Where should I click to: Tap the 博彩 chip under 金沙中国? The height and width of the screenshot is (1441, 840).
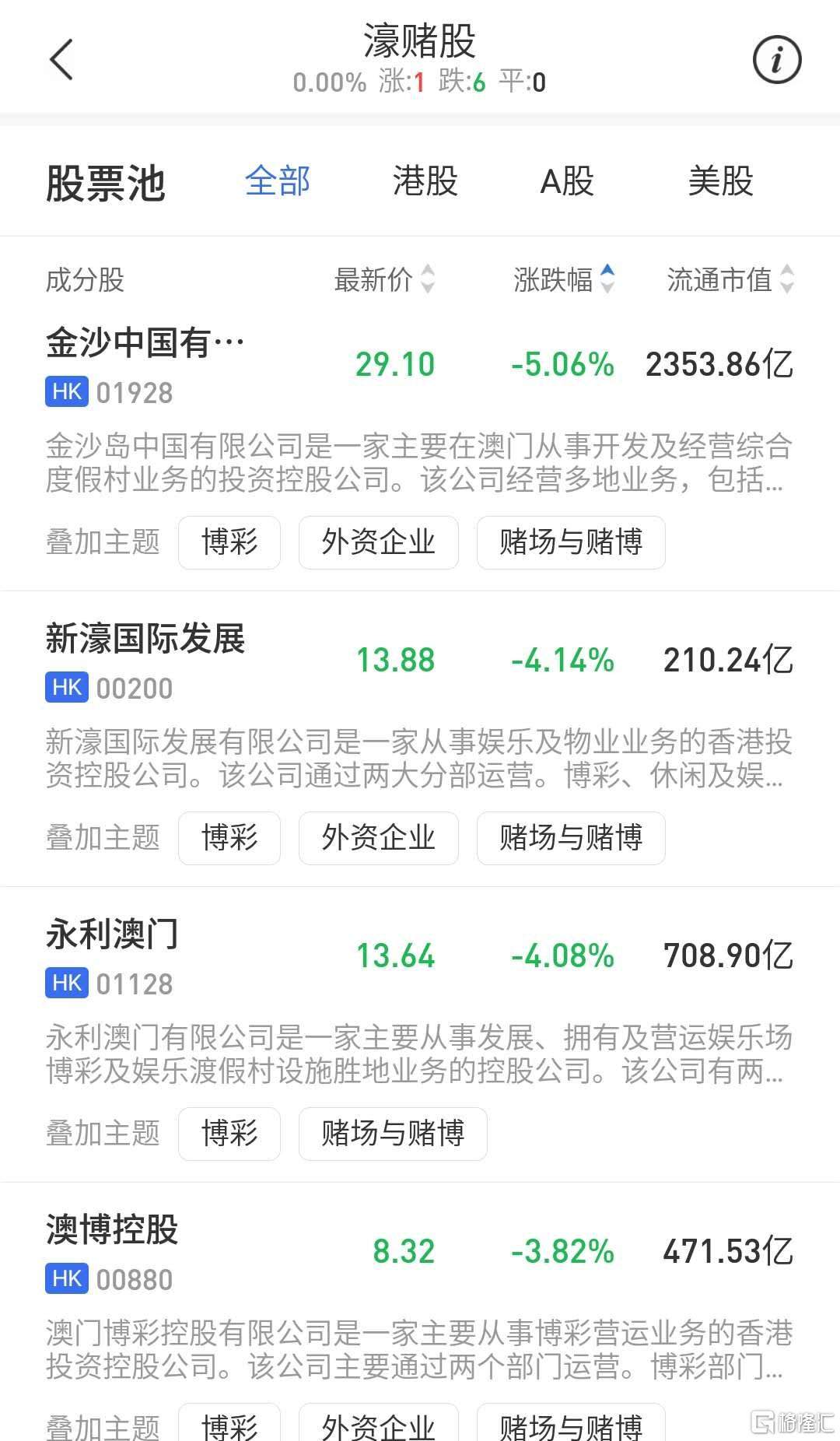click(x=229, y=542)
